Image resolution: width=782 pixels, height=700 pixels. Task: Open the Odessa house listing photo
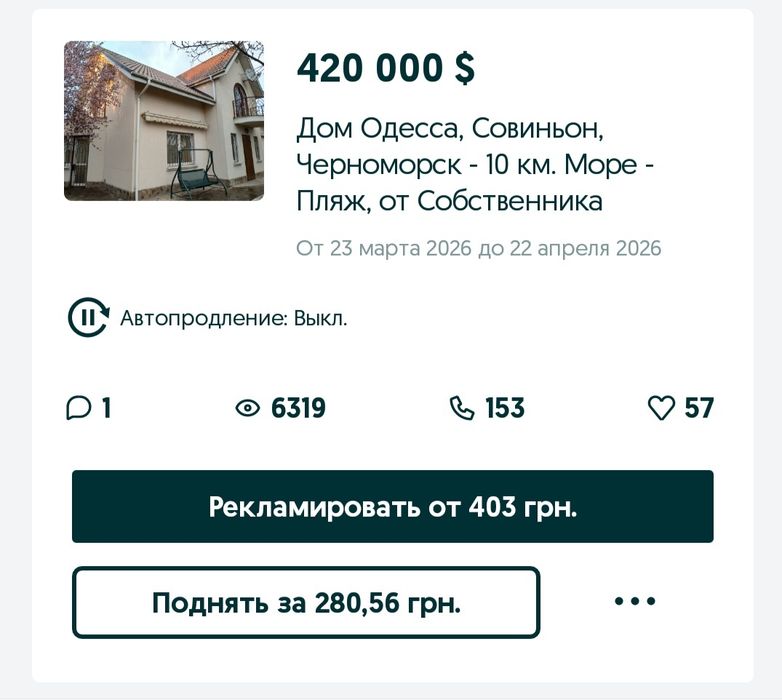click(x=164, y=121)
